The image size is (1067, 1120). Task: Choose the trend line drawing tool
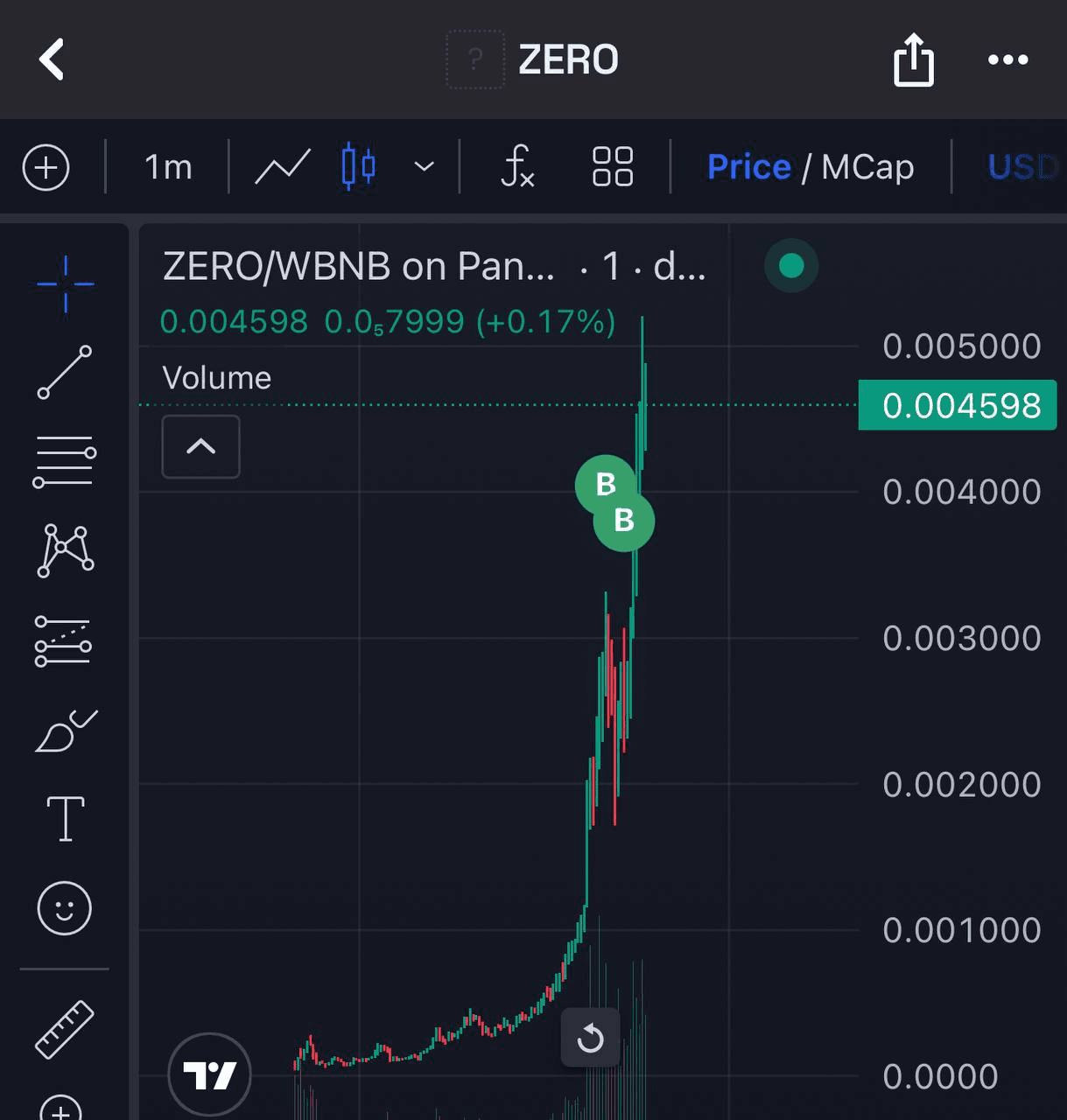(x=65, y=372)
